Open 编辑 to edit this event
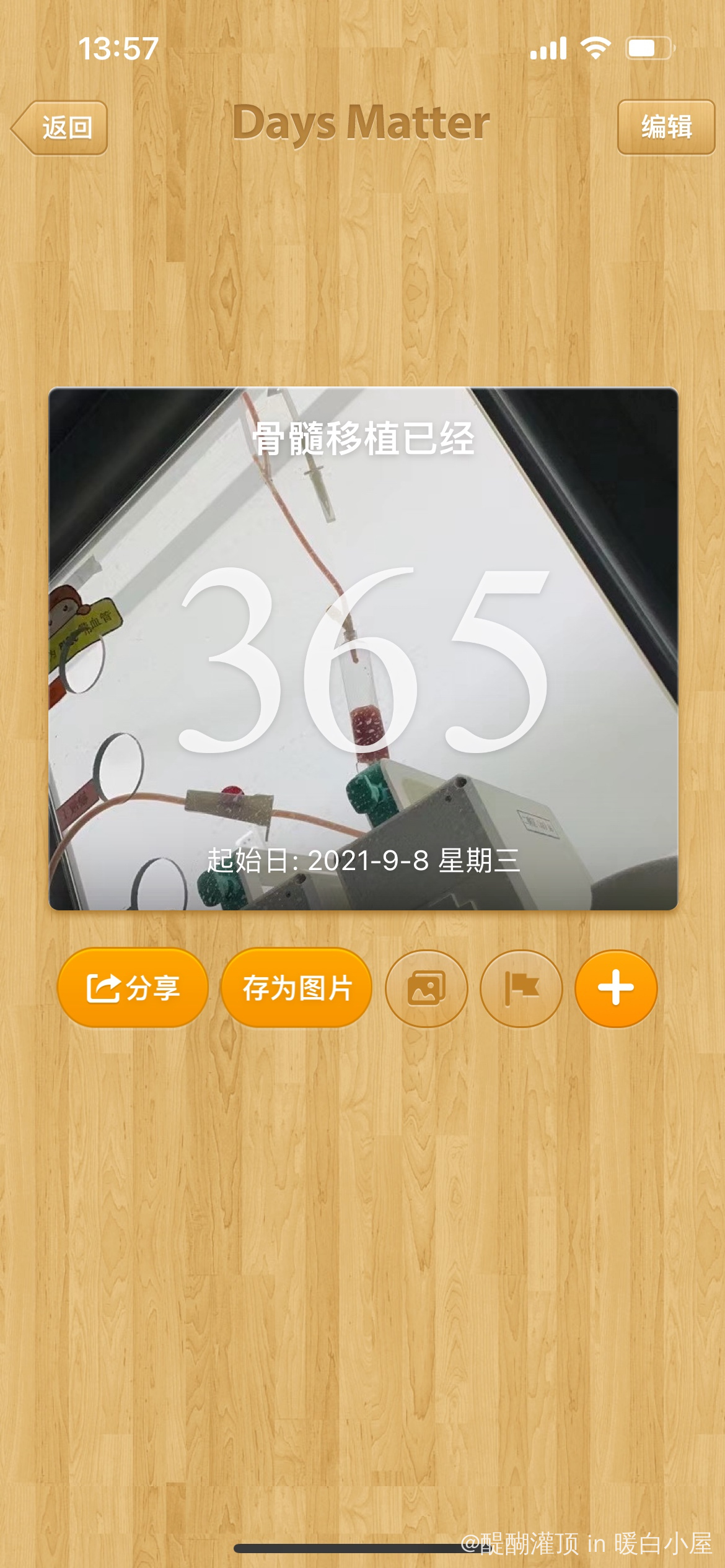 coord(666,127)
